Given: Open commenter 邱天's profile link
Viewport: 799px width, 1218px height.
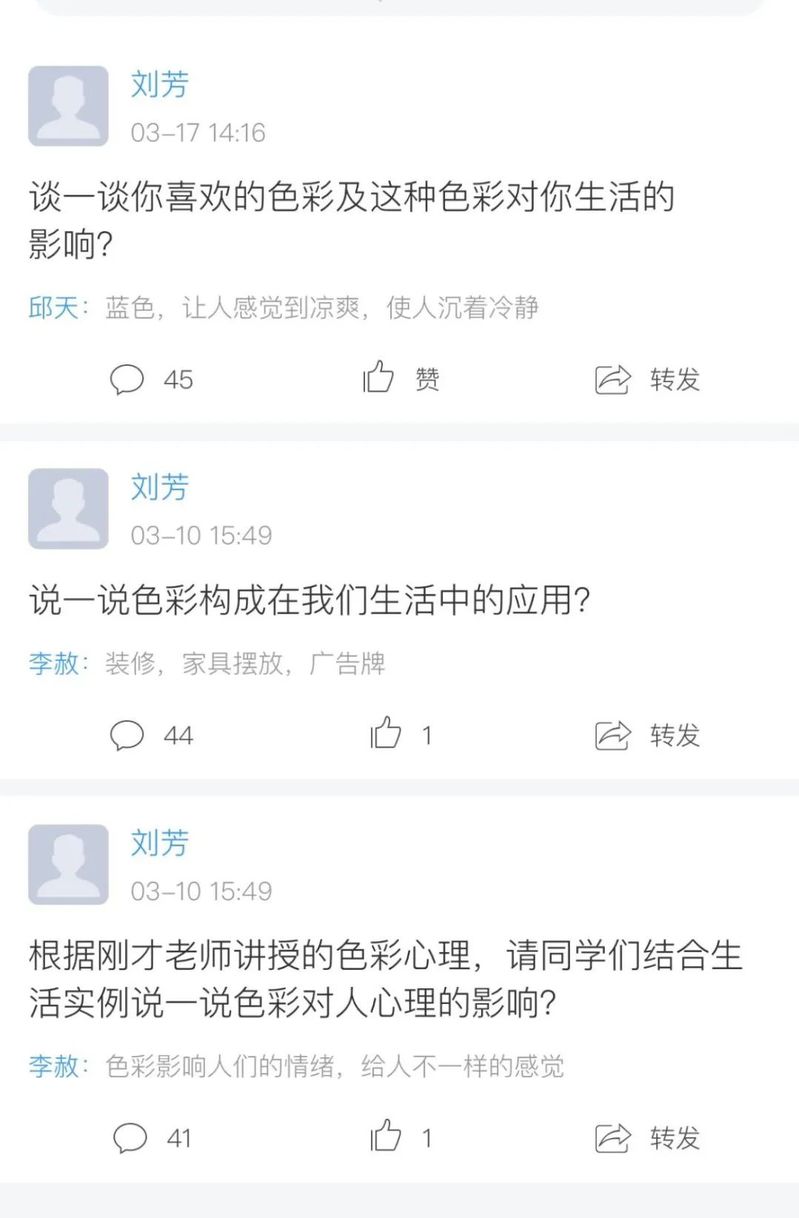Looking at the screenshot, I should tap(54, 307).
